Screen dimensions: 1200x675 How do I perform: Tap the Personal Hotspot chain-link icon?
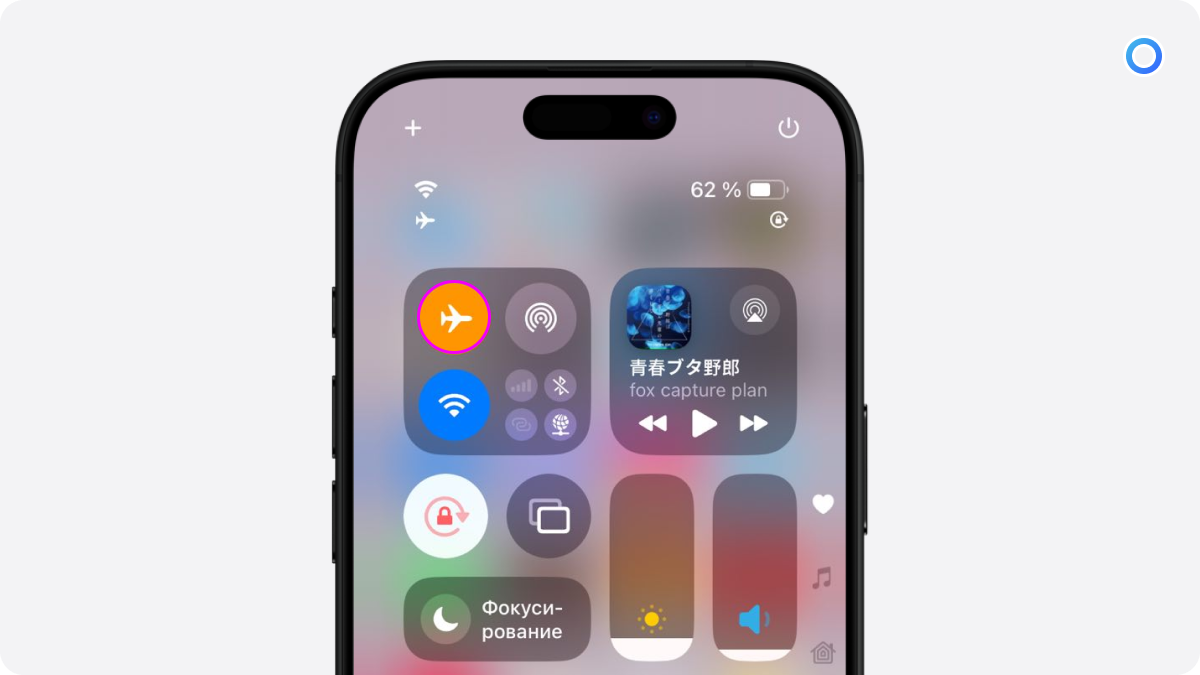pos(521,425)
